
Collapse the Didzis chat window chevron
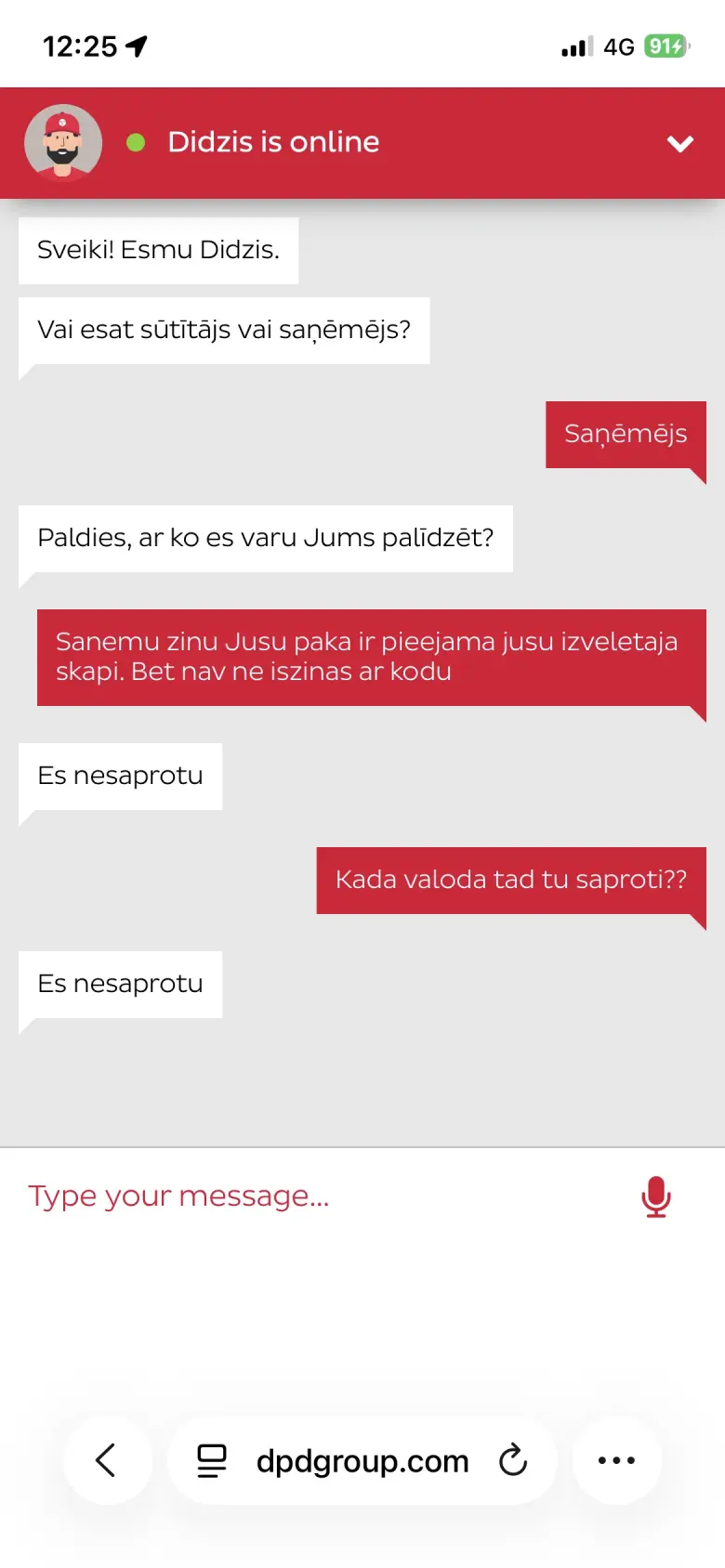[x=680, y=143]
